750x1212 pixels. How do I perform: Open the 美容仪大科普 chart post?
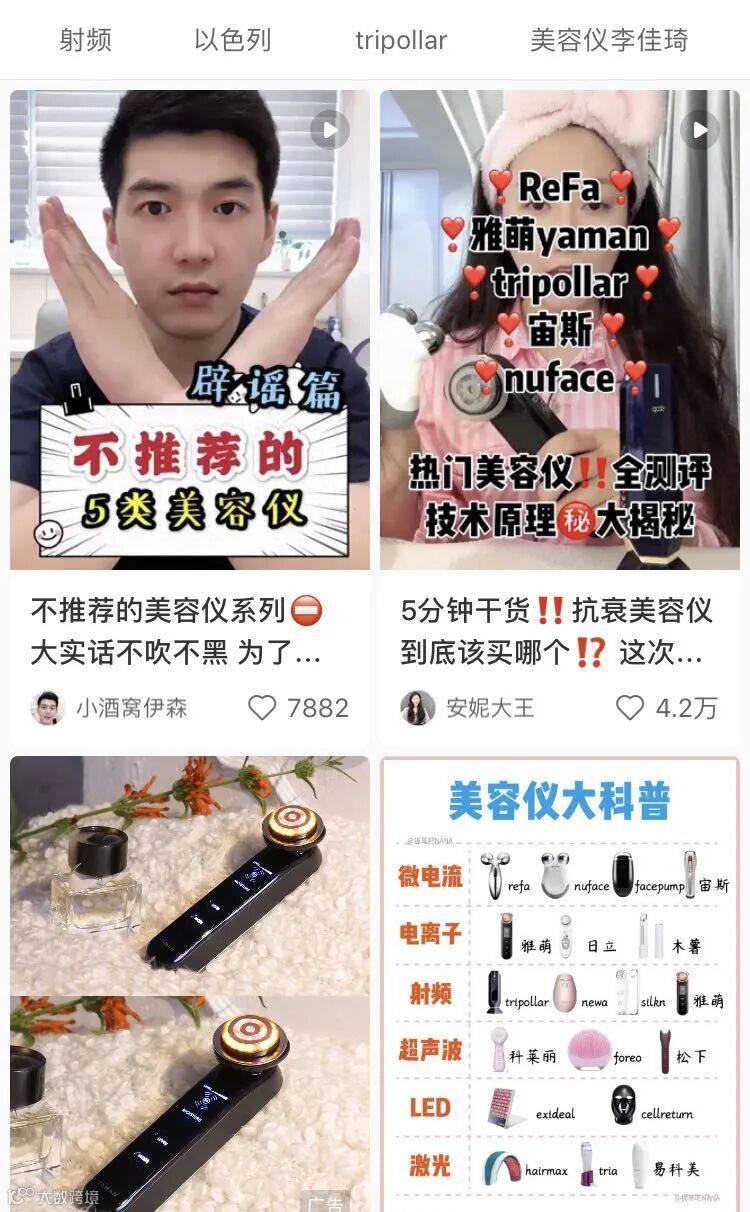[x=560, y=984]
